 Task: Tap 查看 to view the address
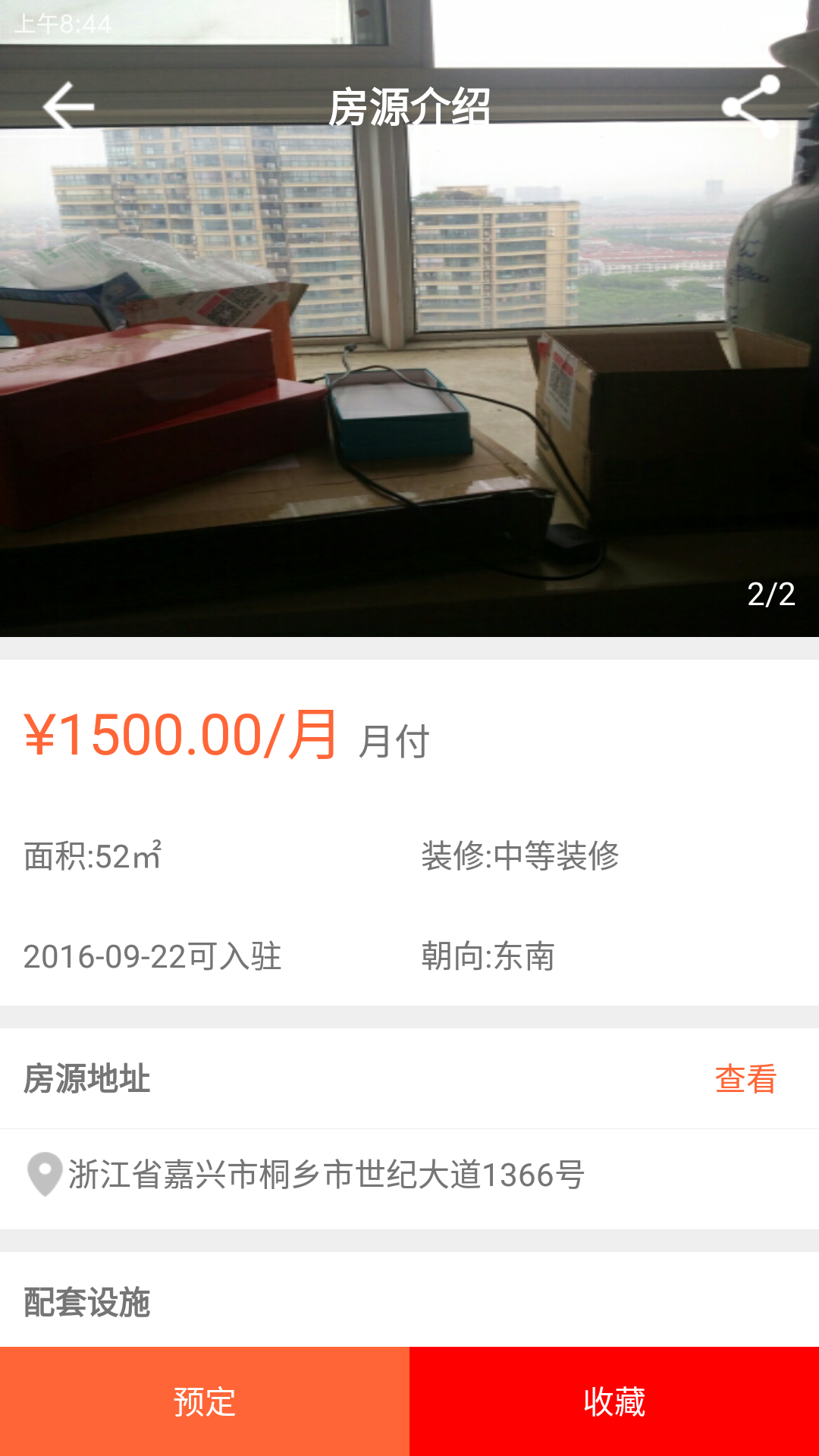745,1078
